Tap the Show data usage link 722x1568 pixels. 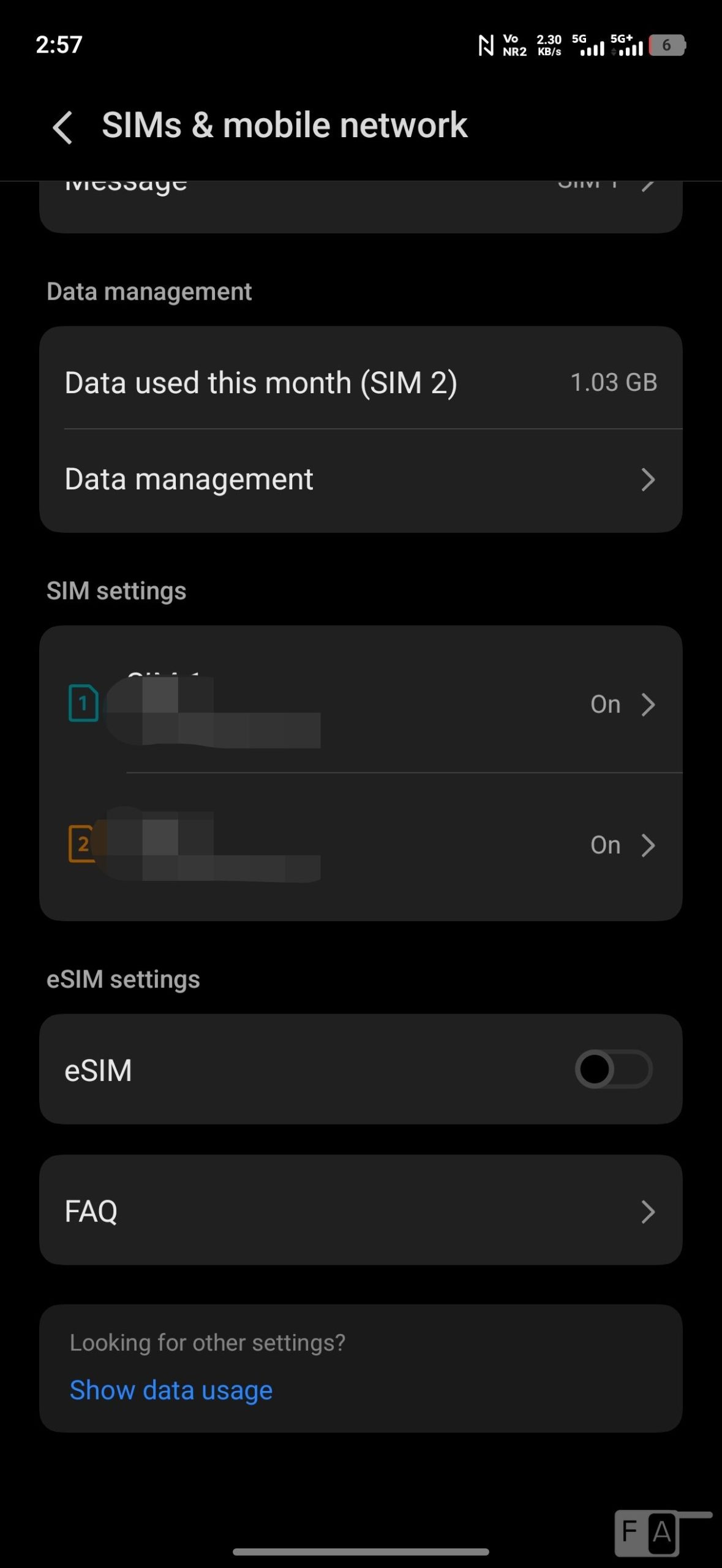coord(171,1390)
